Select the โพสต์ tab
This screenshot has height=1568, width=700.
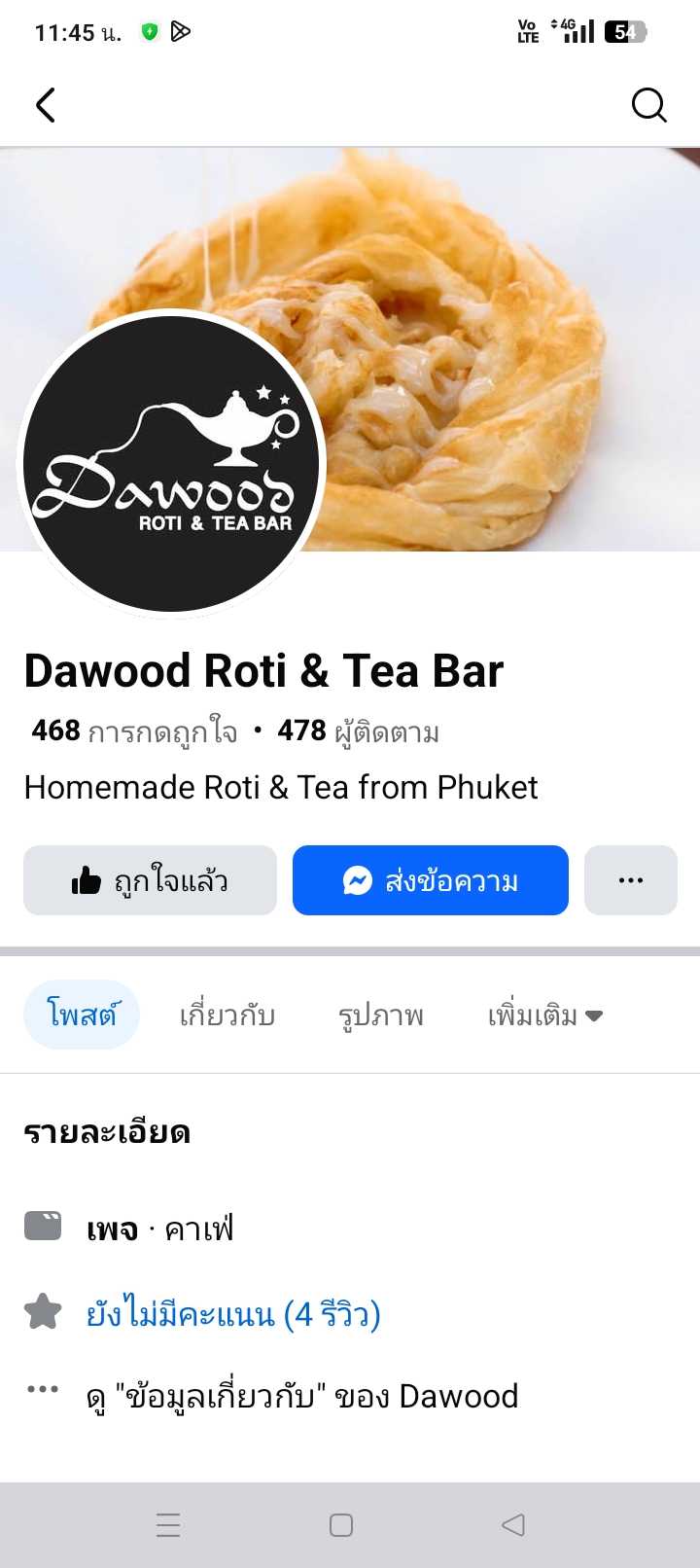point(81,1015)
